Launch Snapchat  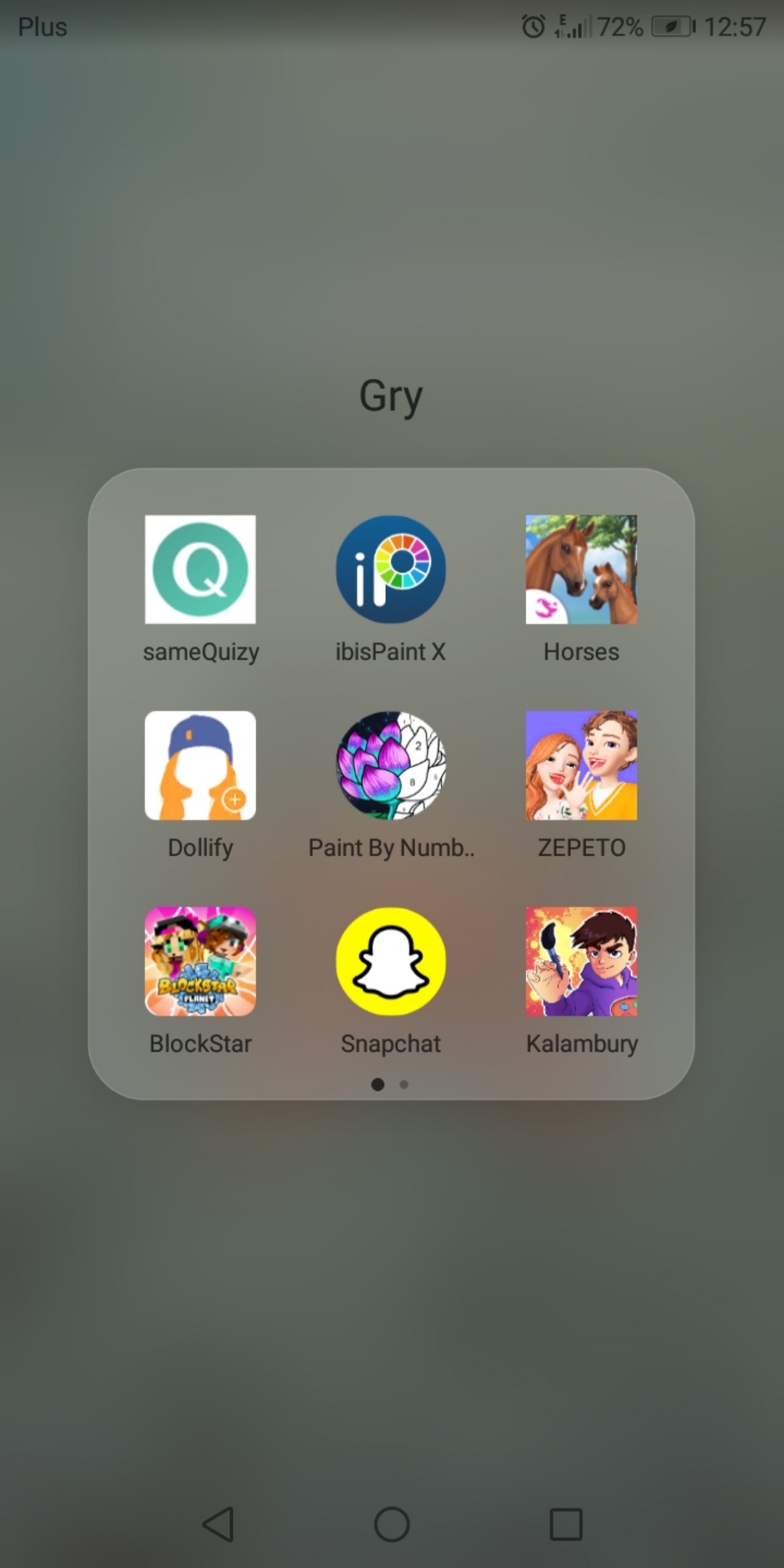pyautogui.click(x=391, y=962)
